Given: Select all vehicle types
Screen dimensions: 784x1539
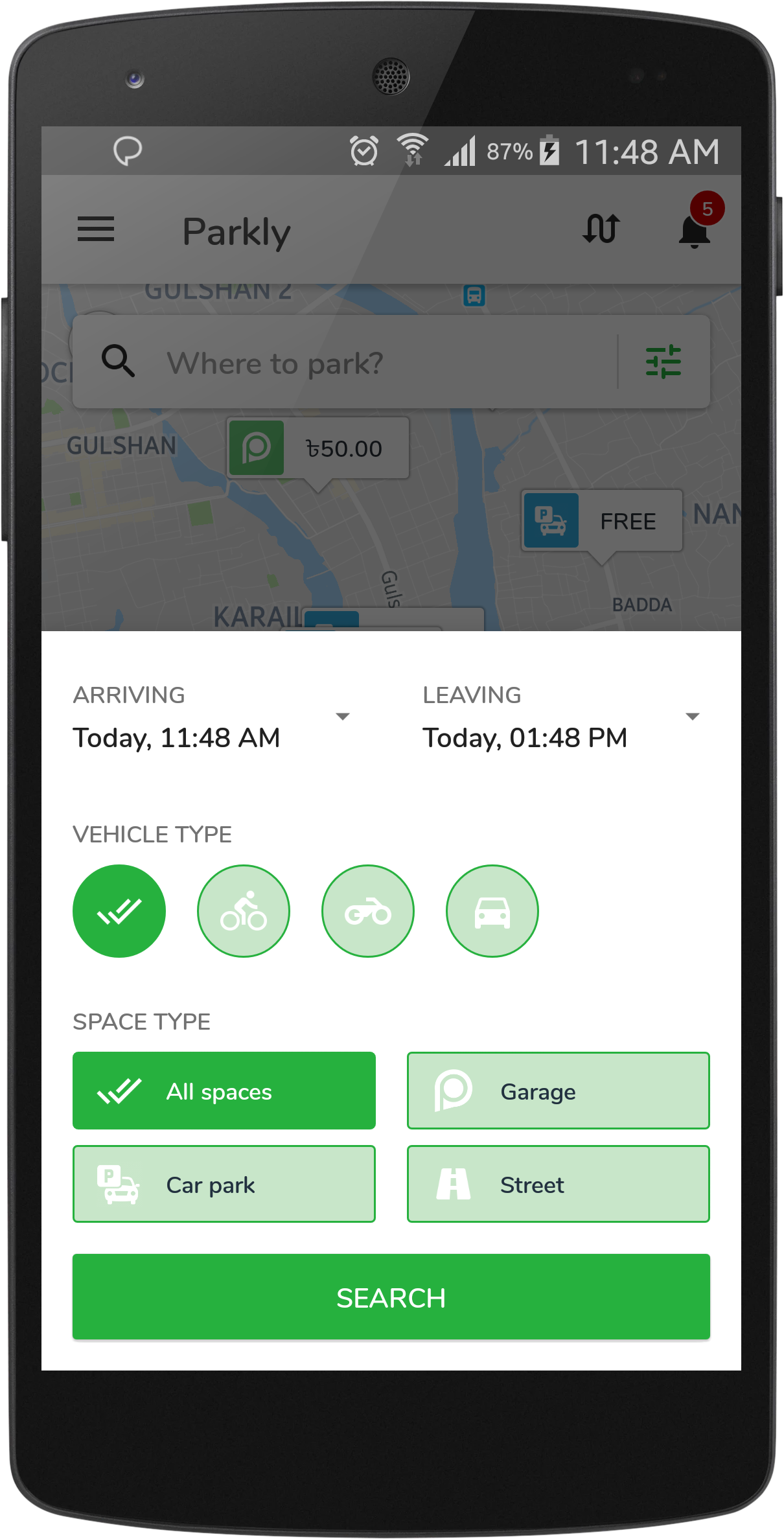Looking at the screenshot, I should tap(119, 911).
